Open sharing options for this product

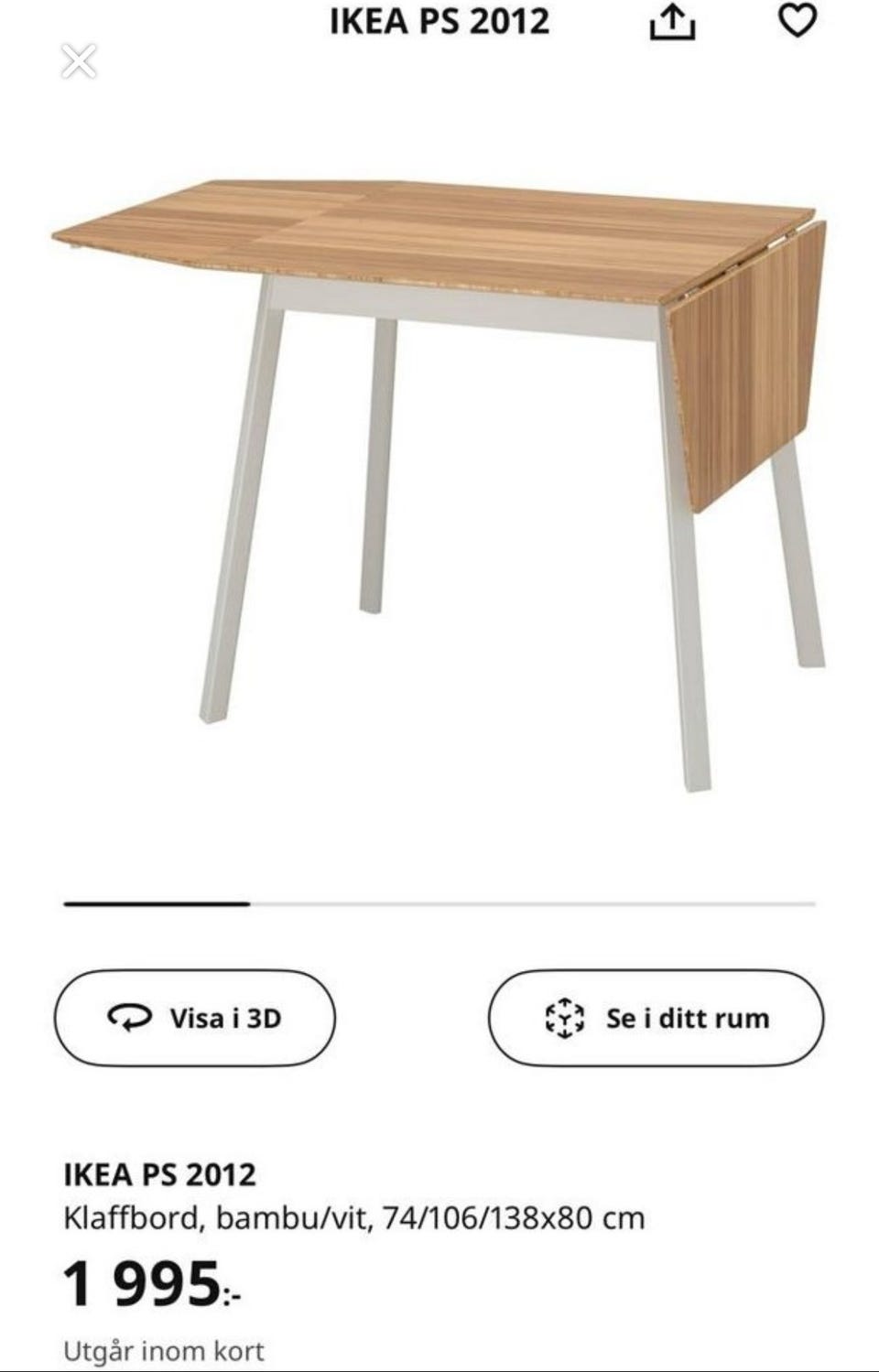[x=674, y=23]
